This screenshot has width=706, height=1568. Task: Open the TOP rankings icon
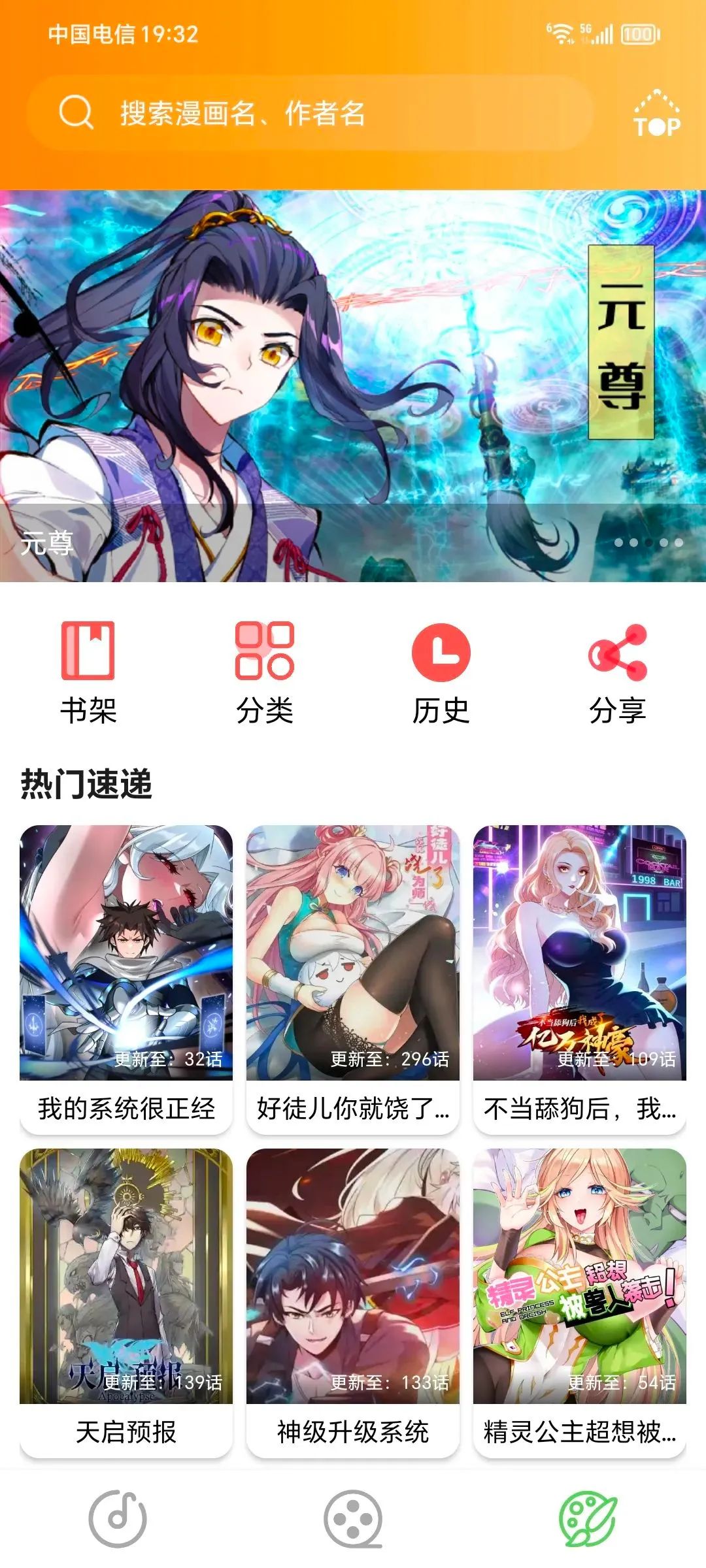(656, 114)
